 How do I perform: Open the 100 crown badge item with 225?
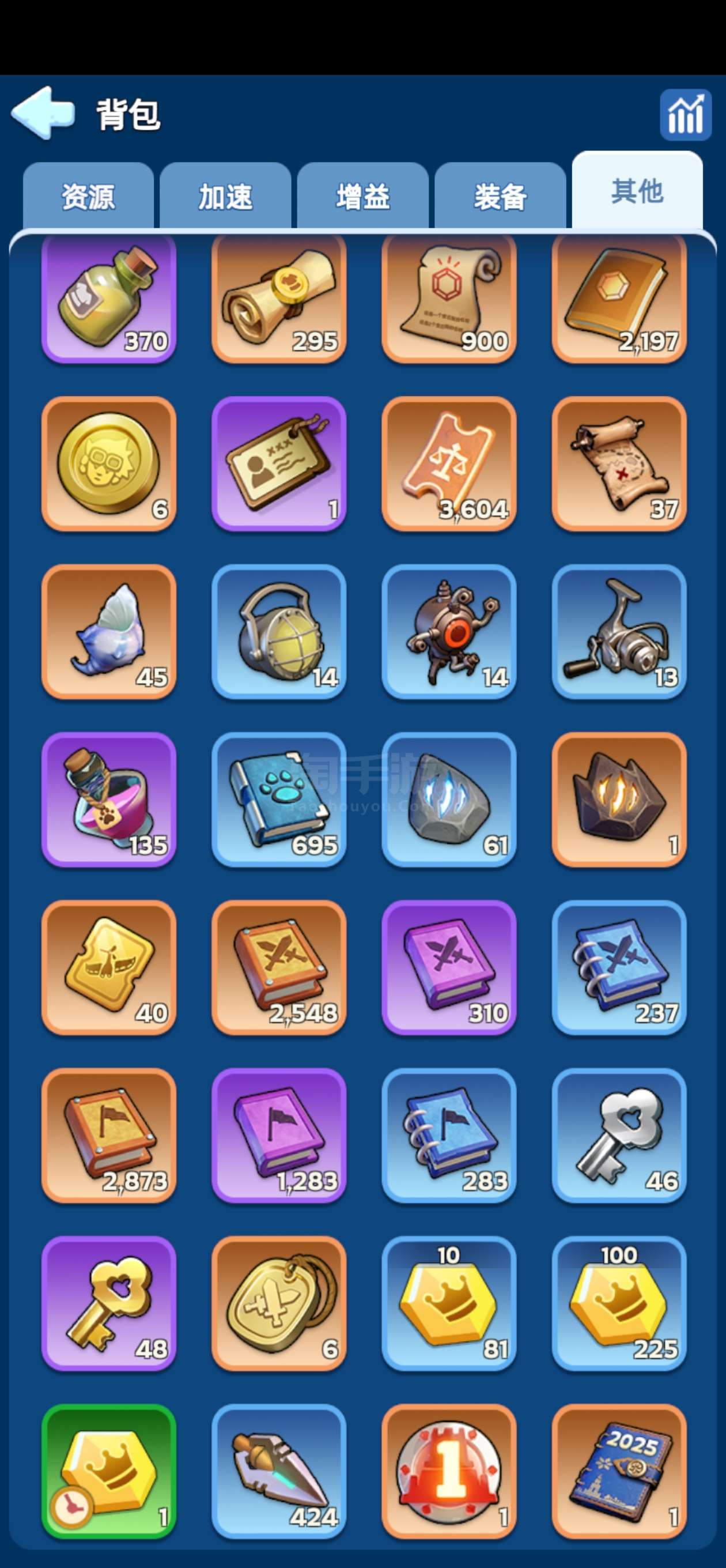(x=619, y=1304)
